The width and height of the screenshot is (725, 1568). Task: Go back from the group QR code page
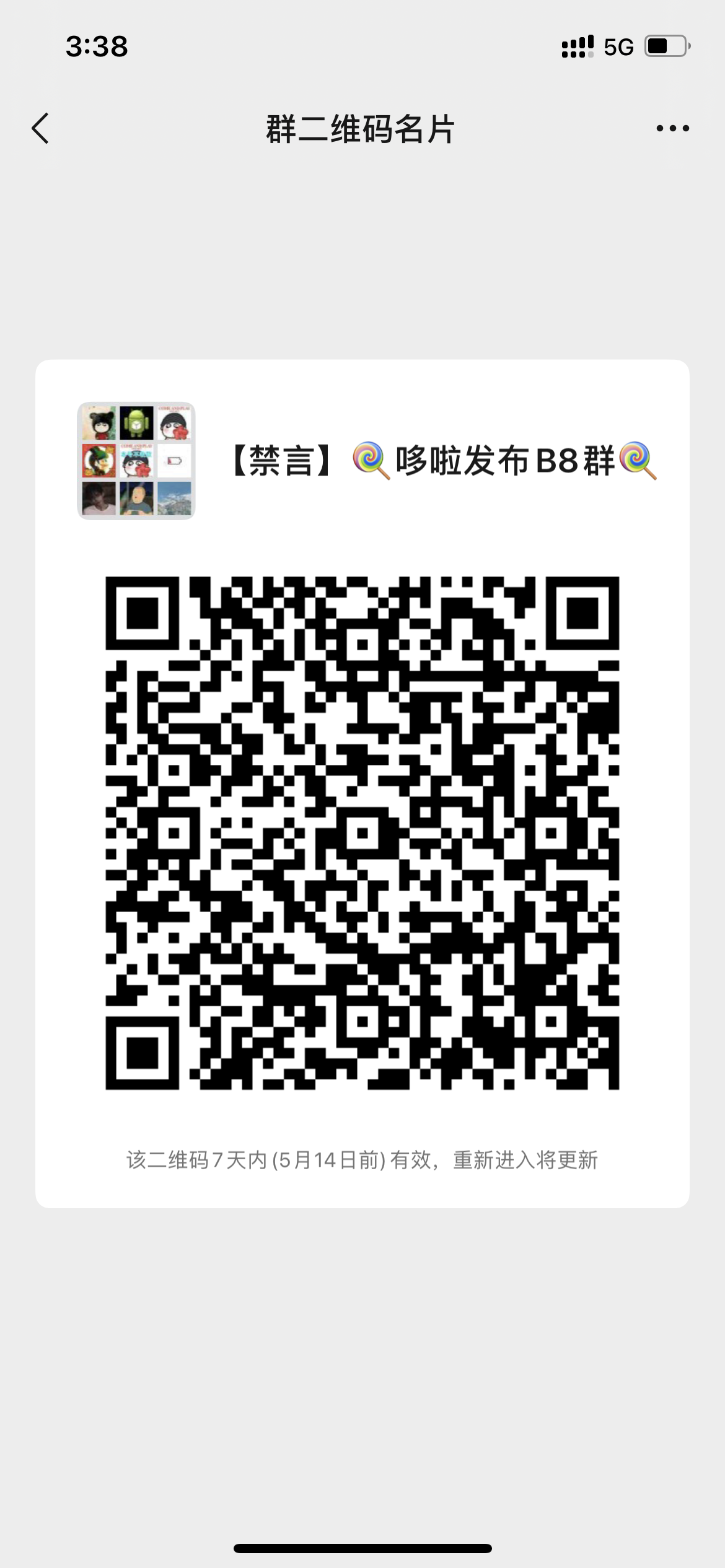pyautogui.click(x=41, y=129)
